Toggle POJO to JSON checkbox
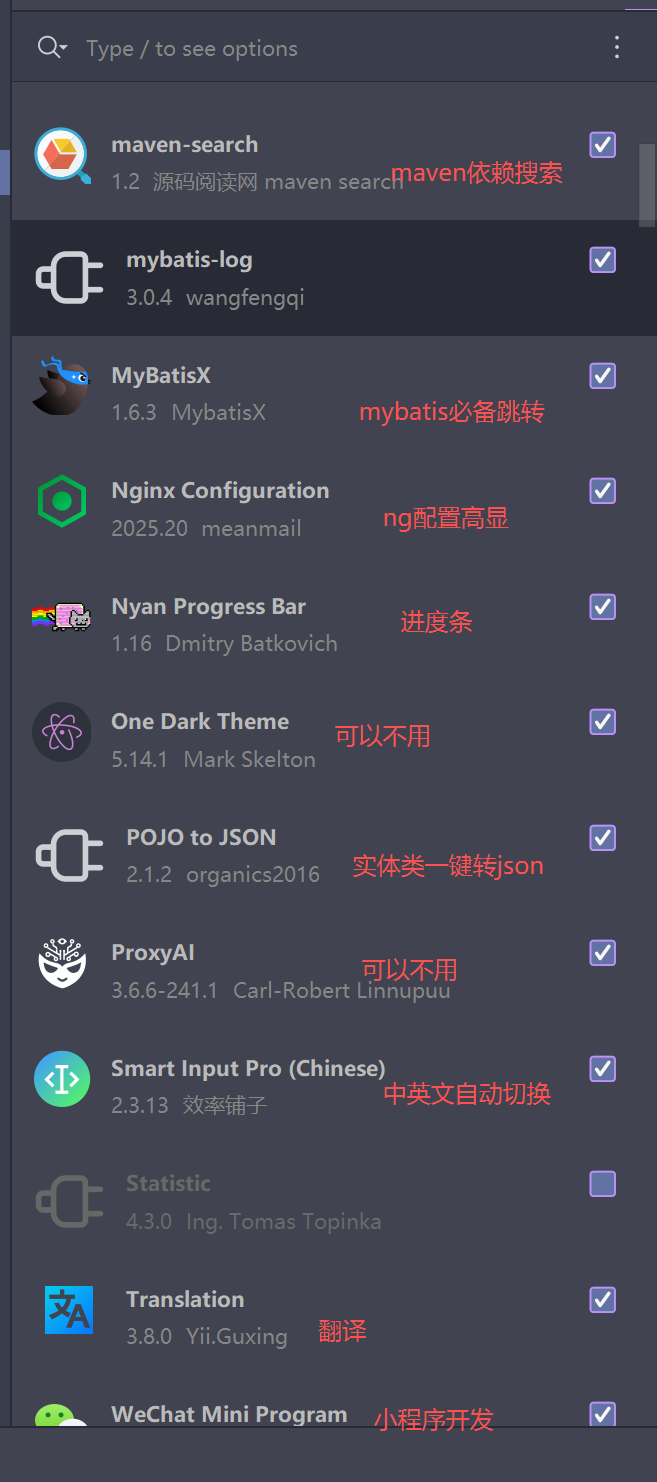Image resolution: width=657 pixels, height=1482 pixels. point(602,837)
